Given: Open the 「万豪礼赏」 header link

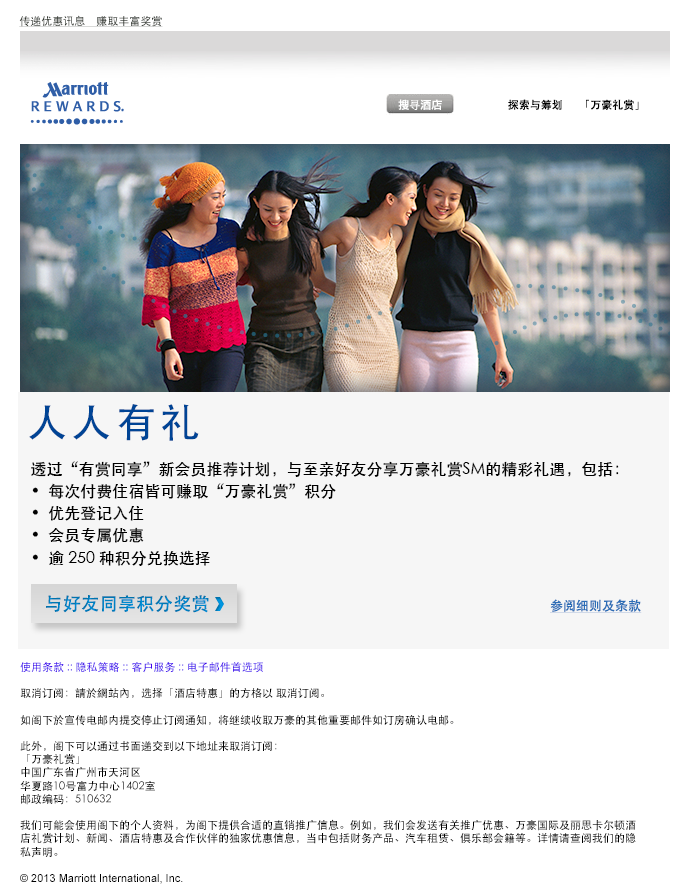Looking at the screenshot, I should tap(611, 105).
